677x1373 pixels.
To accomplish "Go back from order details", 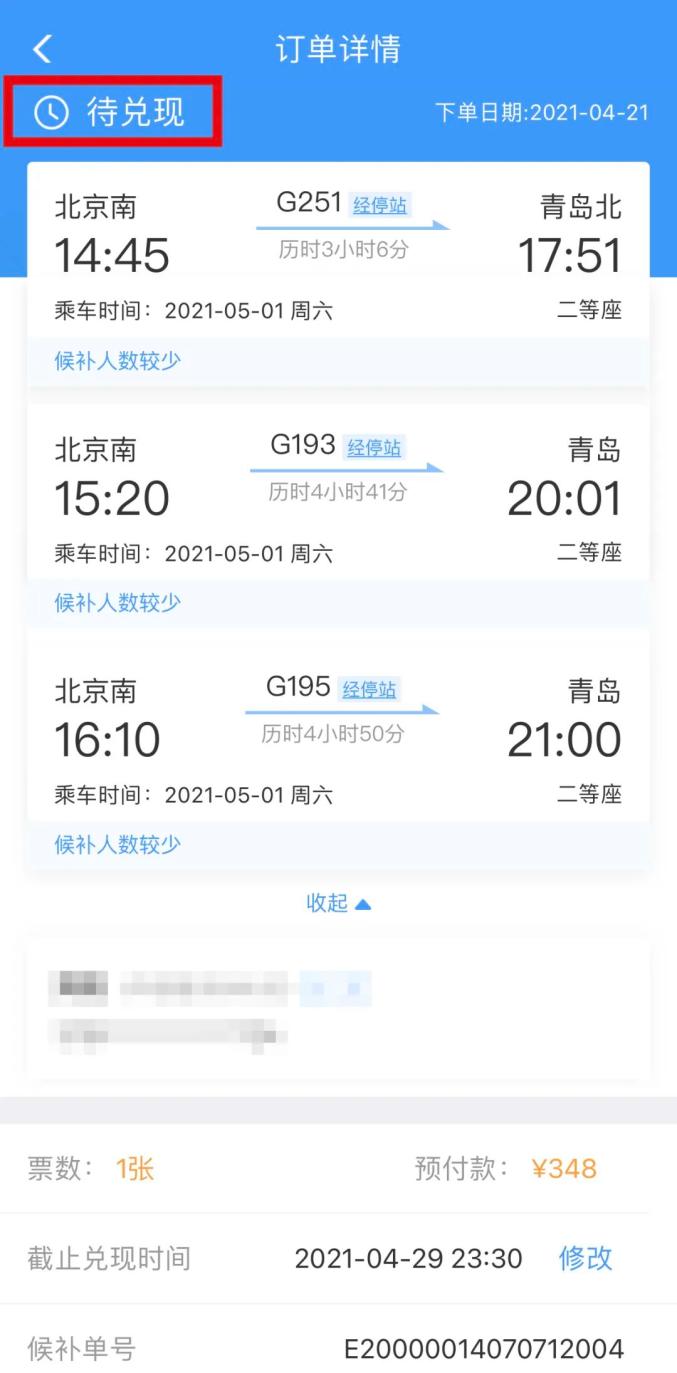I will click(x=42, y=49).
